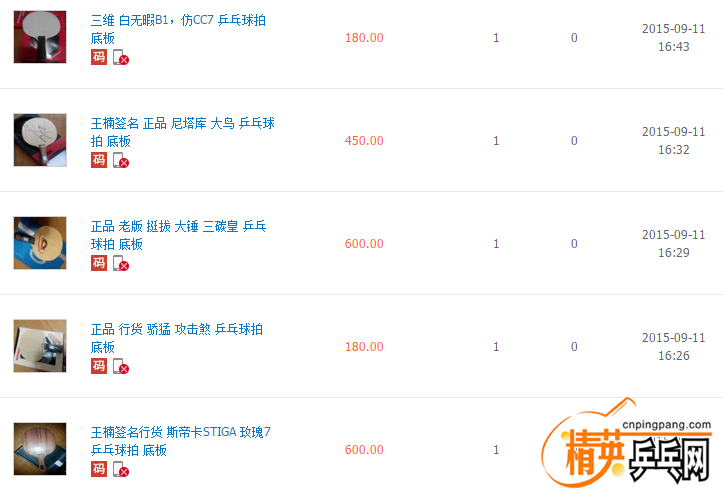723x496 pixels.
Task: Open the 老版 挺拔 大锤 三碳皇 product link
Action: pos(178,227)
